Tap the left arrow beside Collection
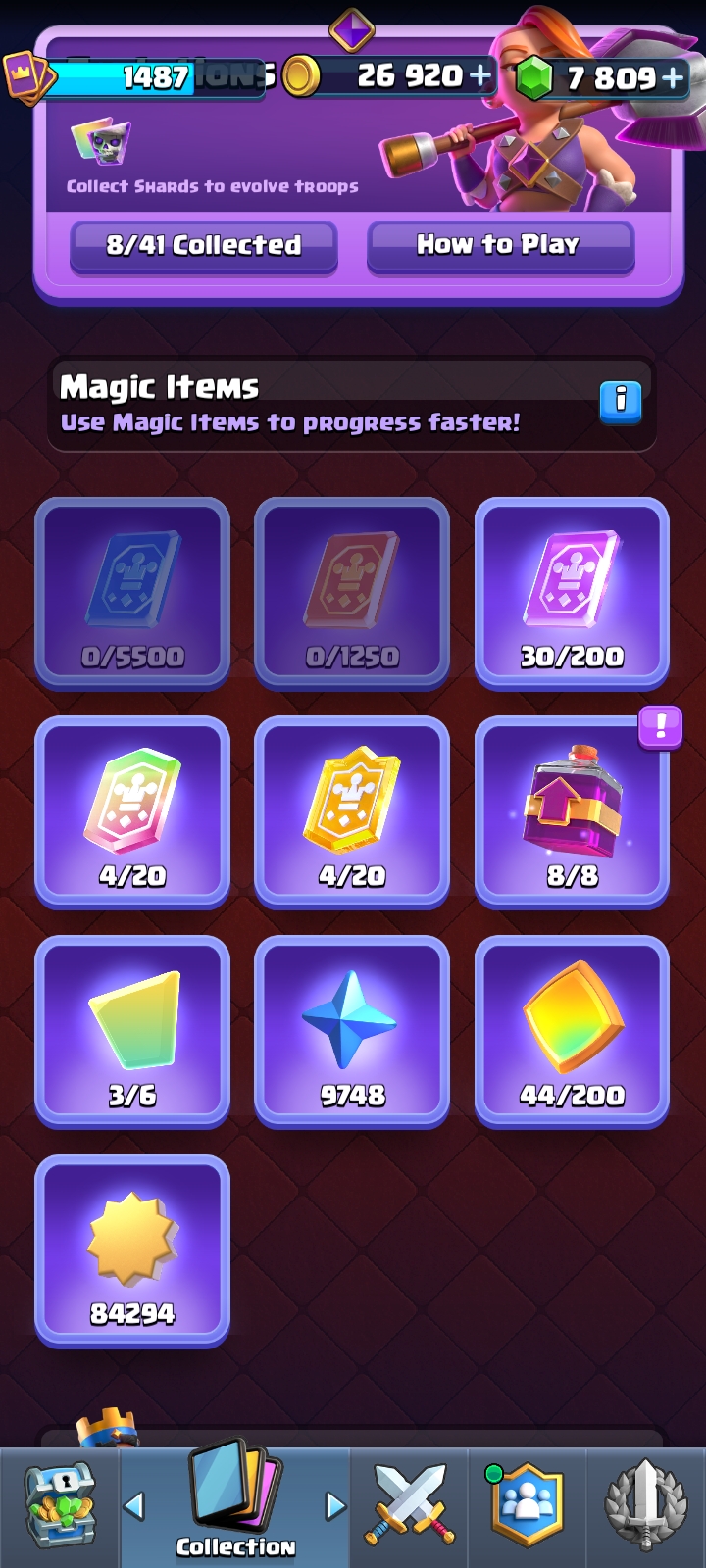 point(134,1505)
